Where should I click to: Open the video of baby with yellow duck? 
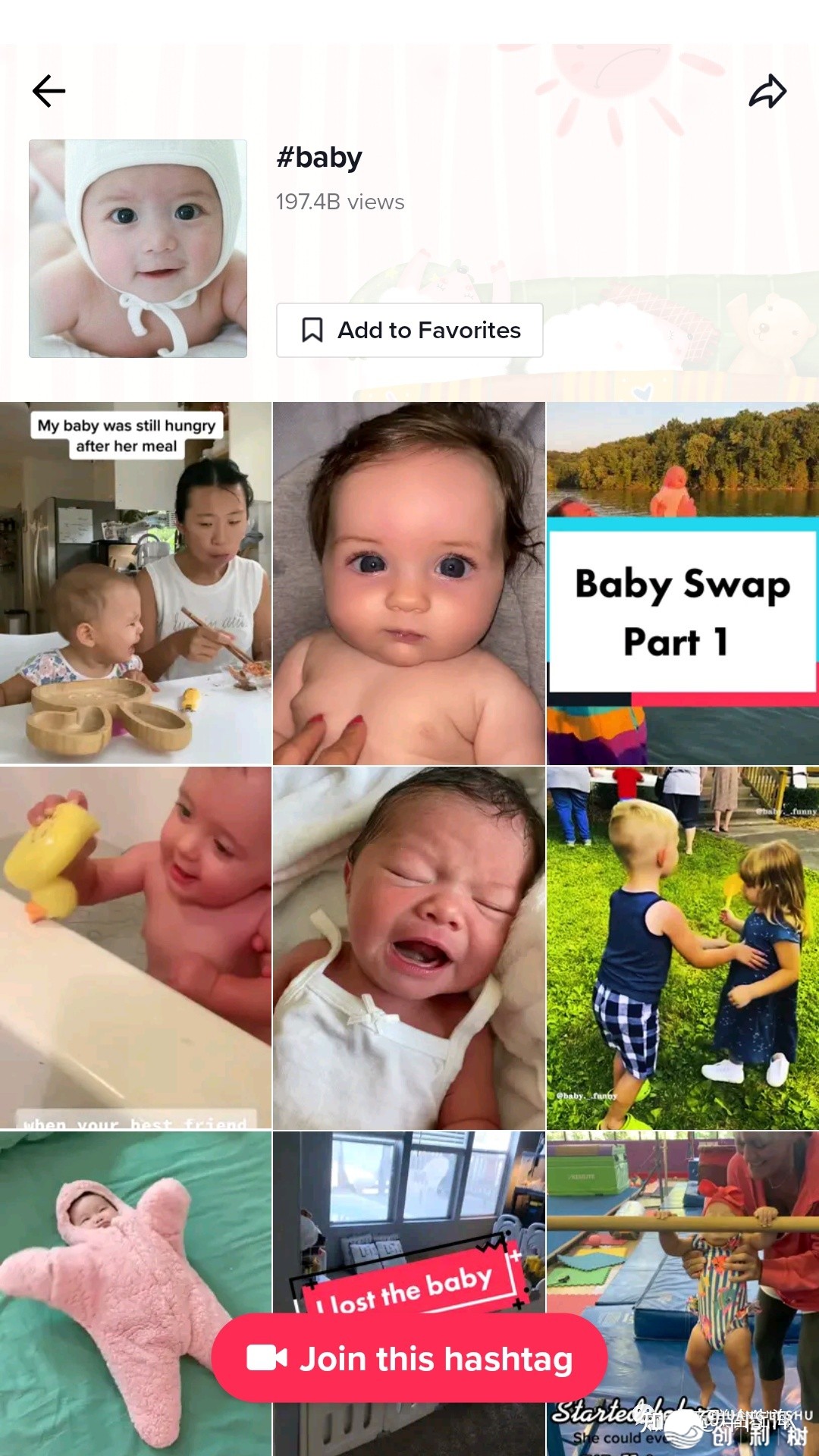tap(135, 948)
